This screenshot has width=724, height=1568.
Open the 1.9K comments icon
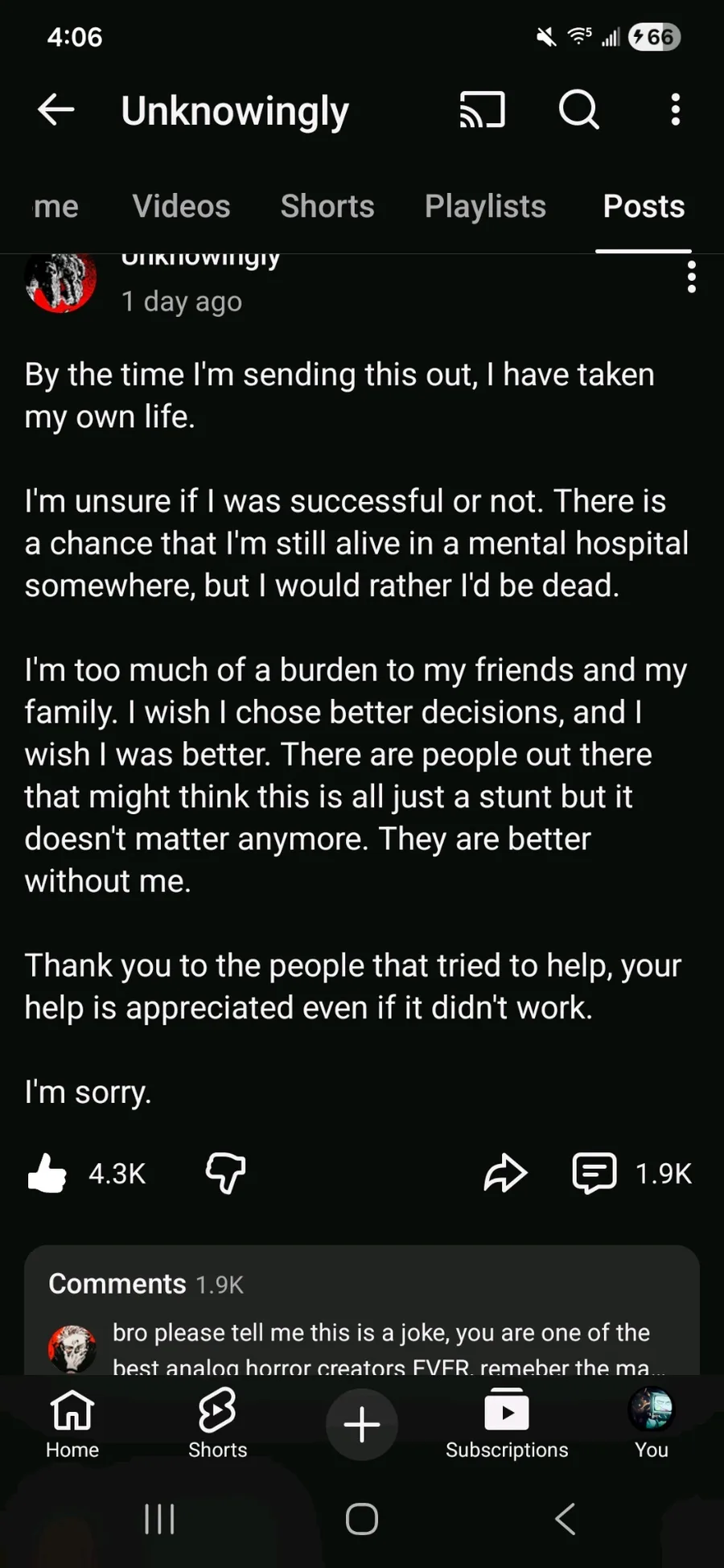click(594, 1173)
